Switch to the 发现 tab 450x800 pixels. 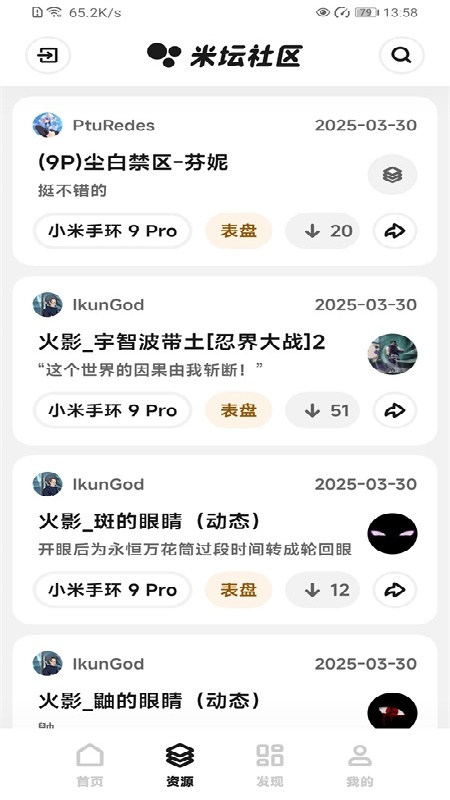pyautogui.click(x=269, y=765)
